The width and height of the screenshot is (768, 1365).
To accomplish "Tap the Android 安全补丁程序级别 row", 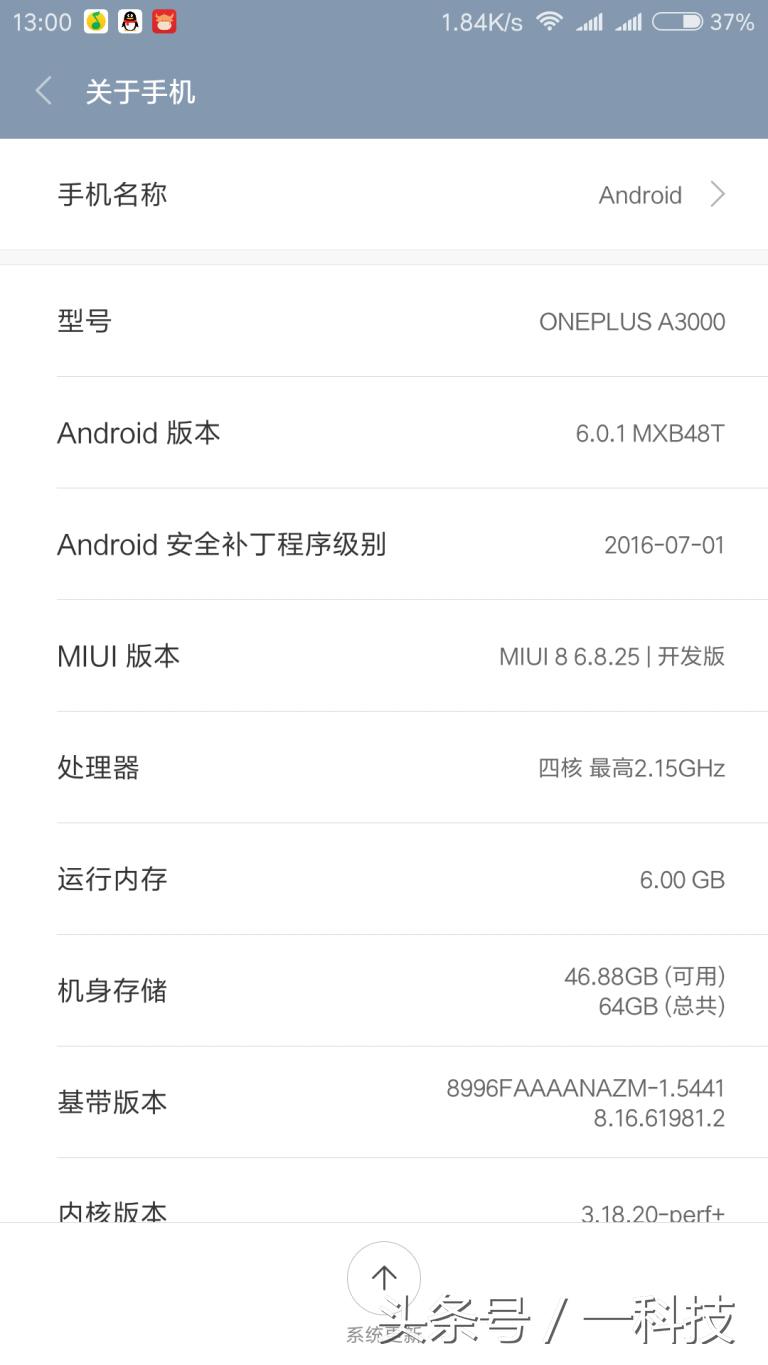I will (384, 544).
